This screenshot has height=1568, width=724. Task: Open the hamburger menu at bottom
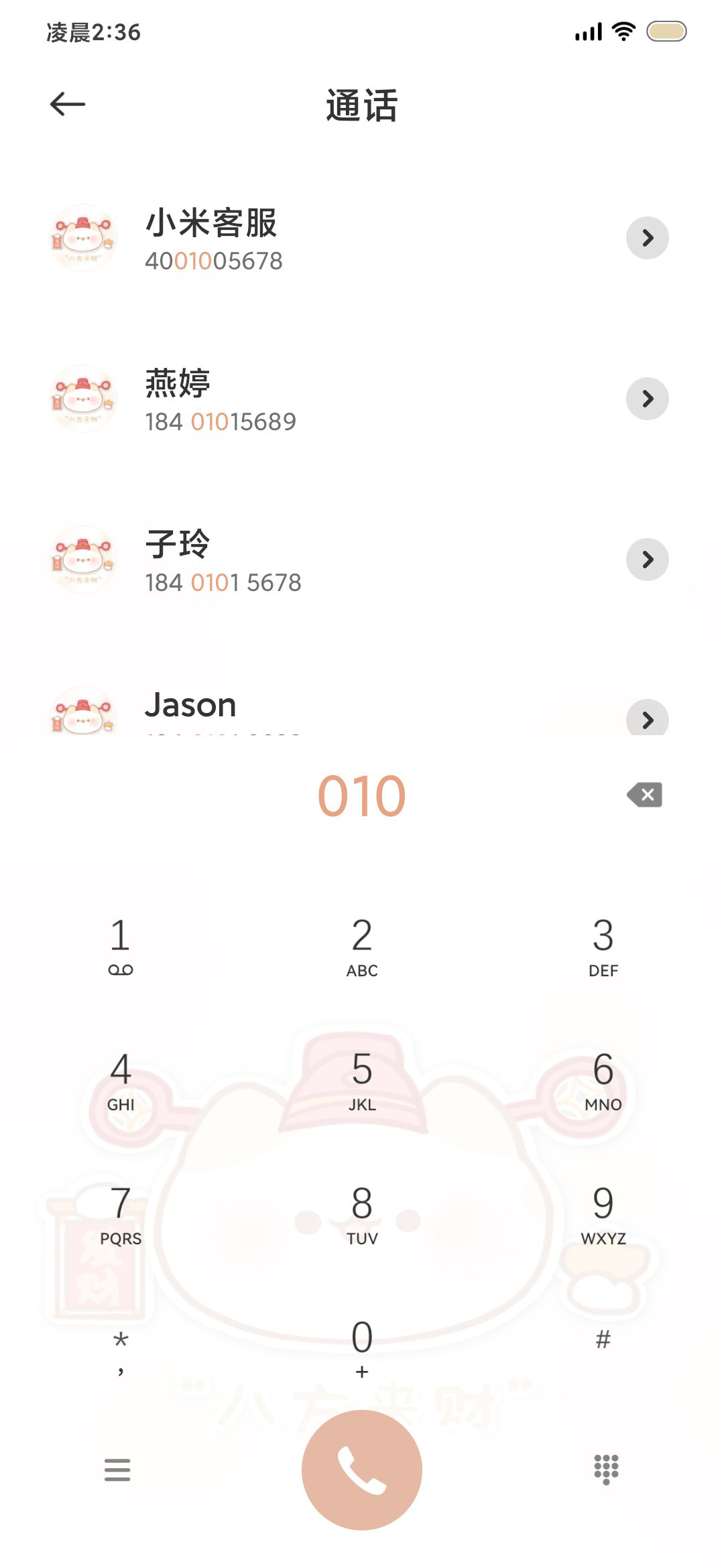click(x=117, y=1469)
